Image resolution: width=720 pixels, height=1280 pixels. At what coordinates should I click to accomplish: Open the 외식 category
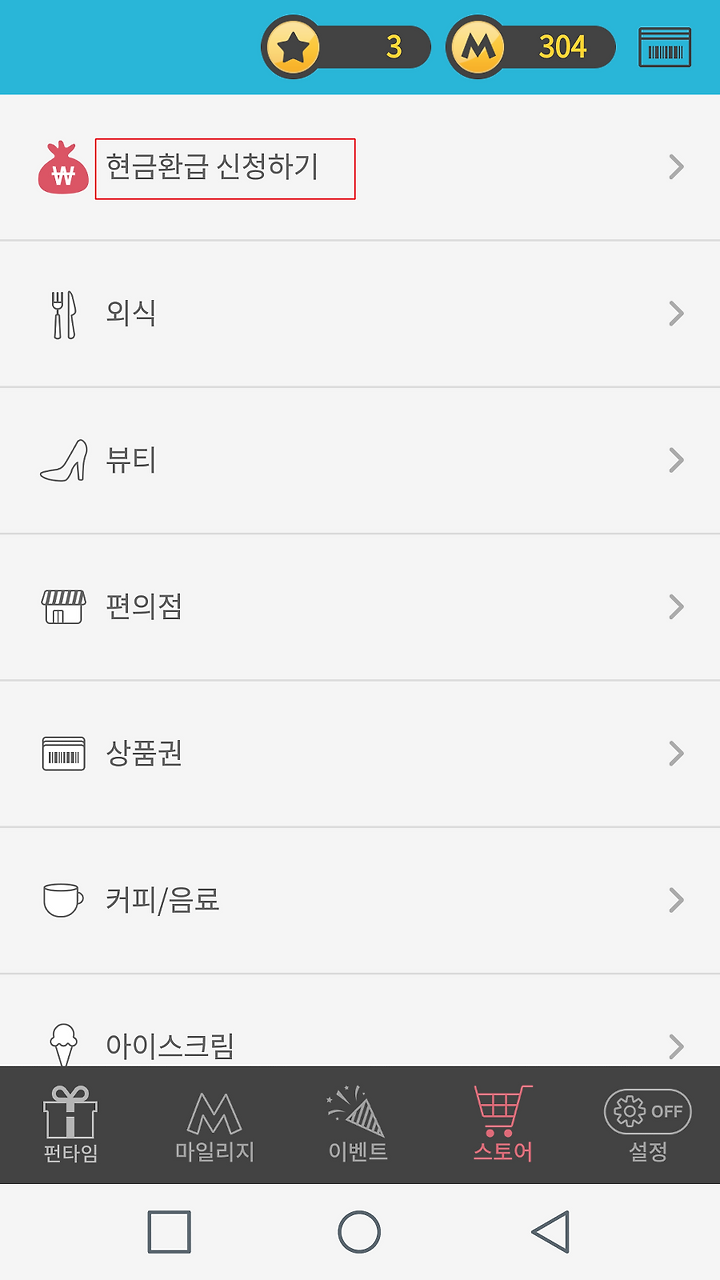pos(360,314)
